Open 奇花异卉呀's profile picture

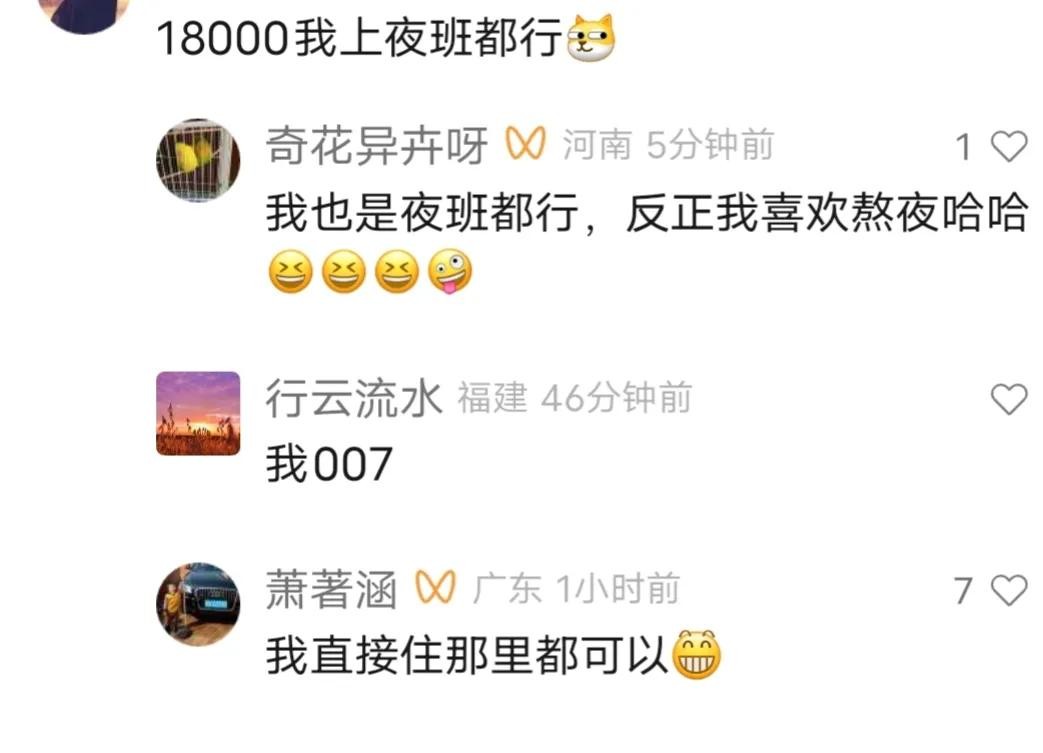[x=198, y=159]
